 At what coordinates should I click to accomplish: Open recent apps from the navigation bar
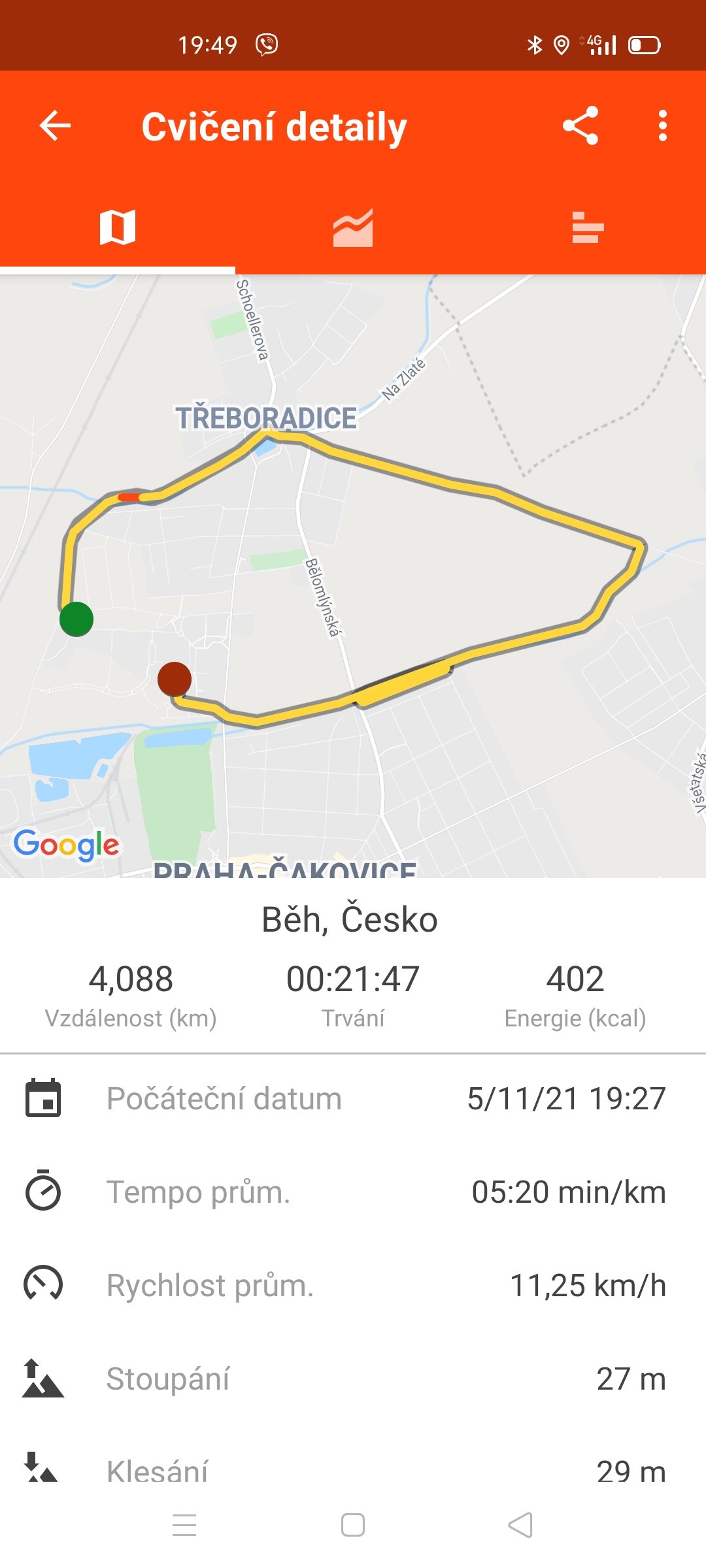184,1525
